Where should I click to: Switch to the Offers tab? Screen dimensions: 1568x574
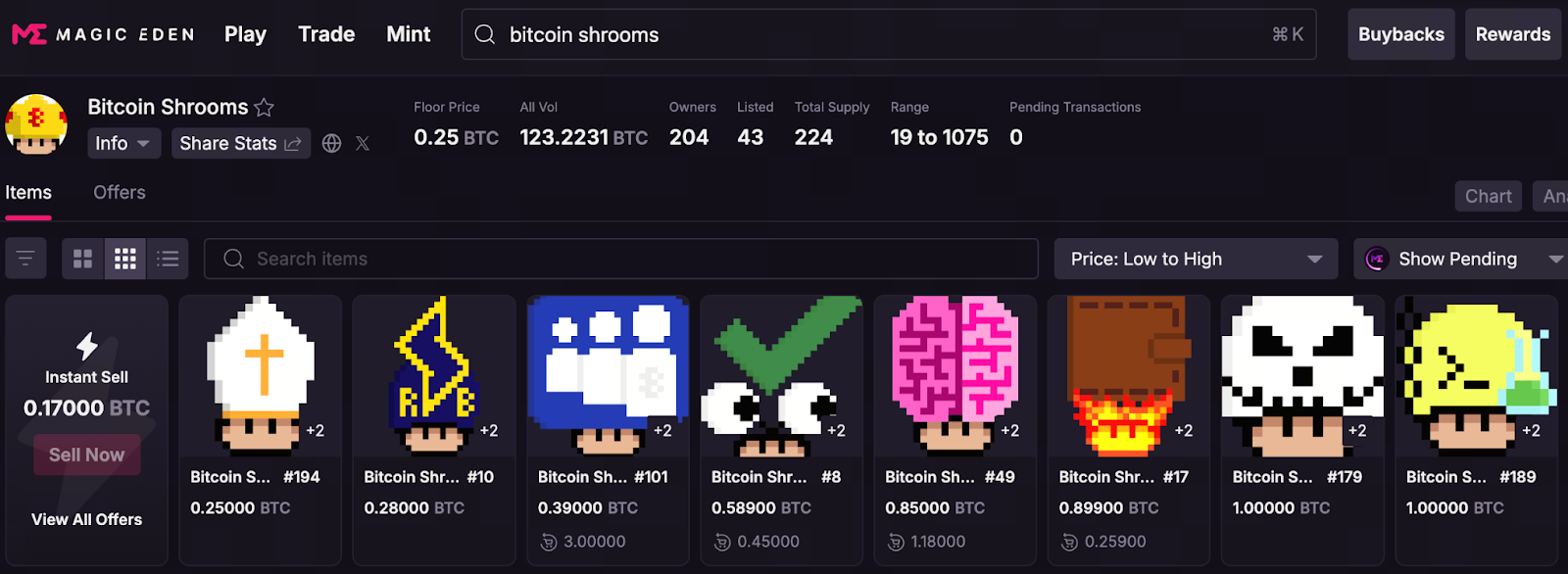(120, 193)
